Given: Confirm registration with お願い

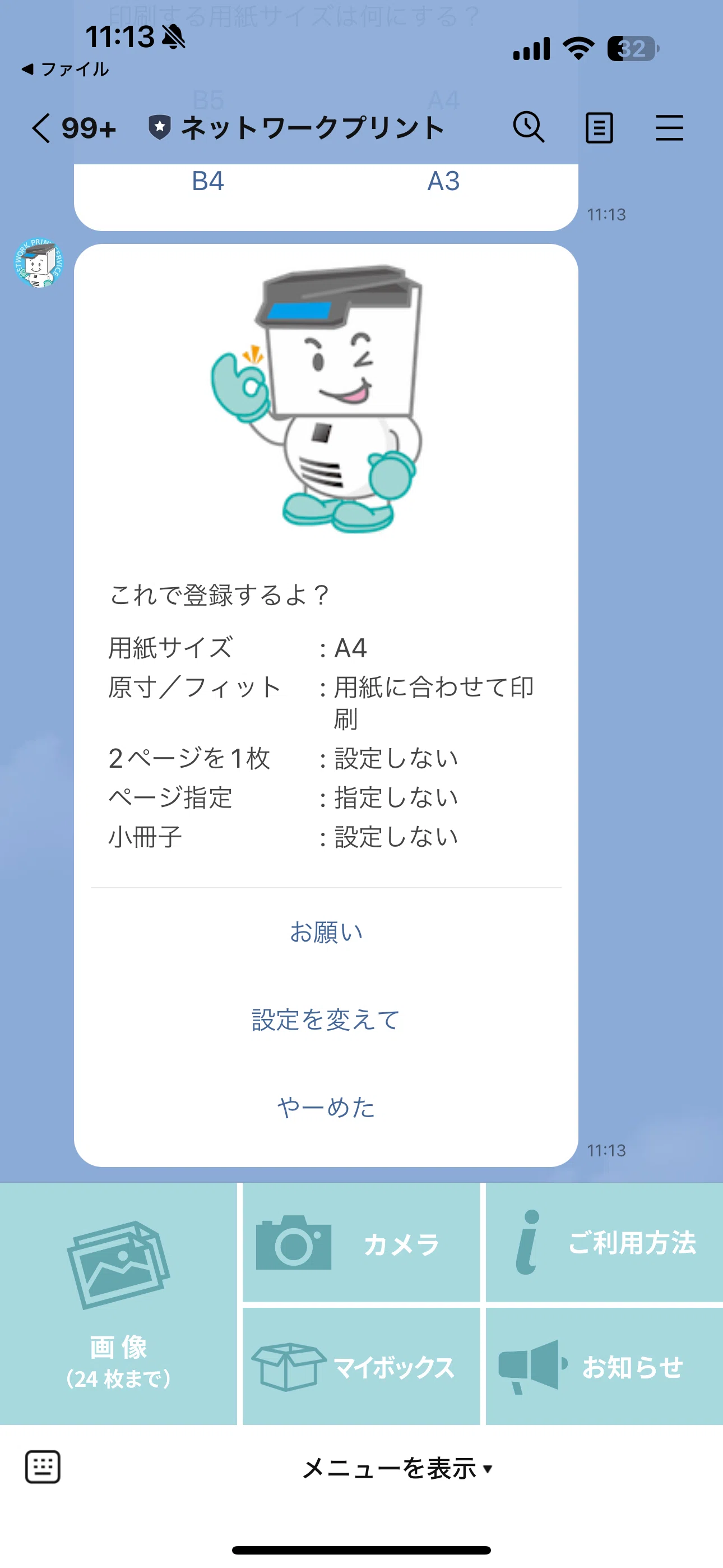Looking at the screenshot, I should pyautogui.click(x=326, y=932).
